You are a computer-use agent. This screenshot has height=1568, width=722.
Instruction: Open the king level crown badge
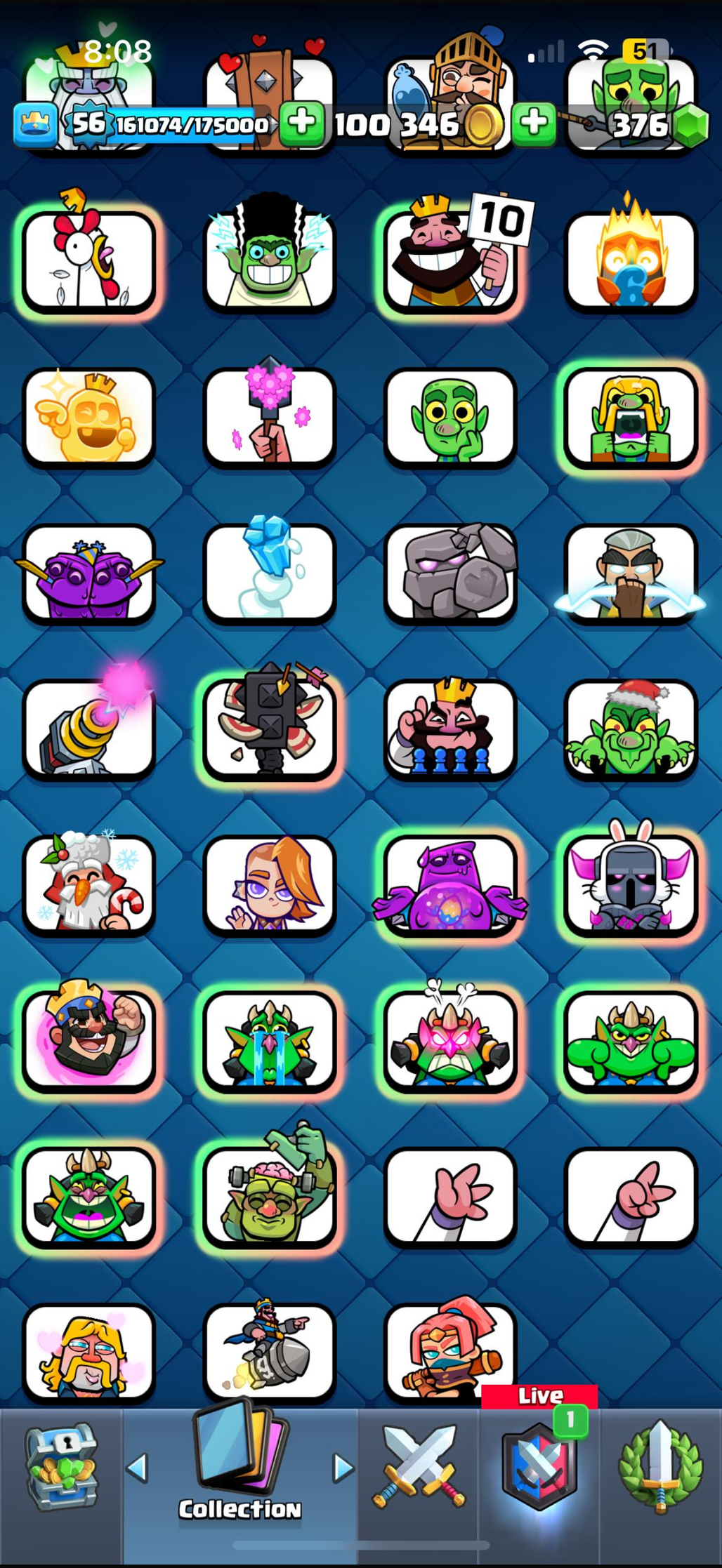click(x=35, y=125)
